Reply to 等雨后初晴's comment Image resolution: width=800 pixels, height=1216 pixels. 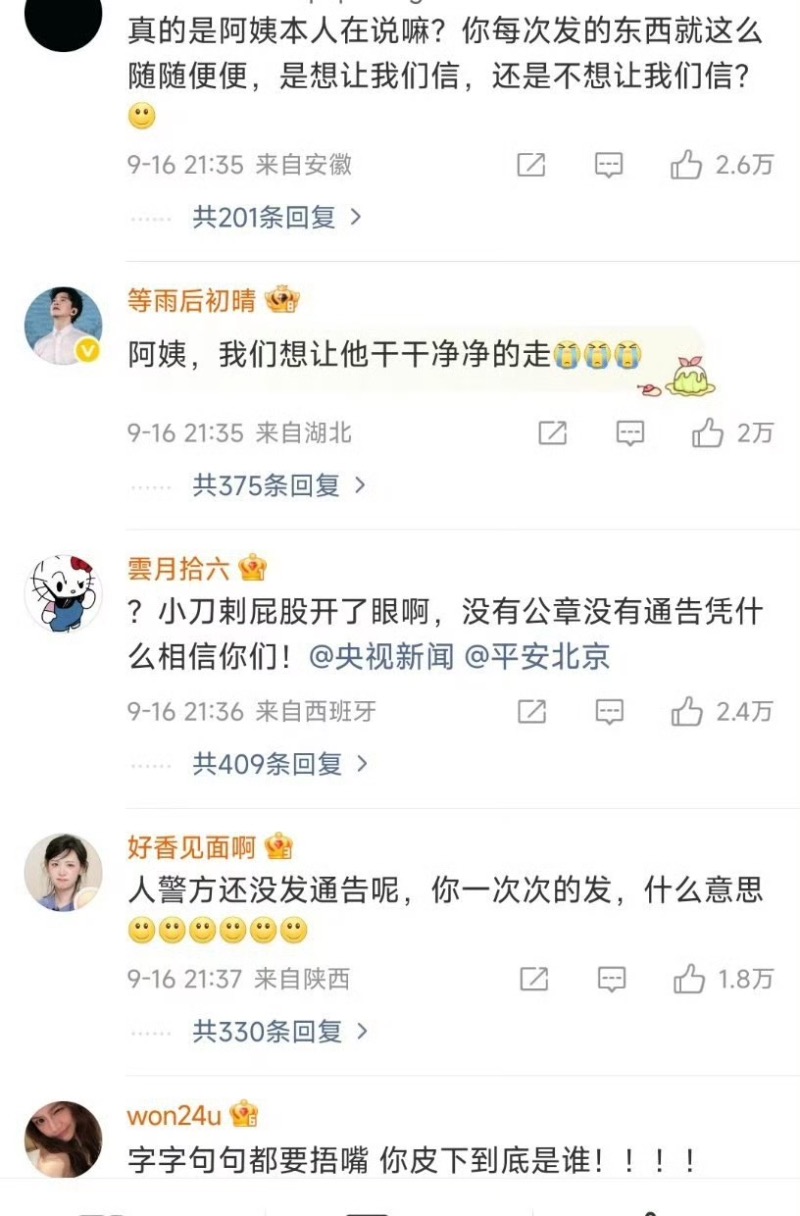pos(630,433)
